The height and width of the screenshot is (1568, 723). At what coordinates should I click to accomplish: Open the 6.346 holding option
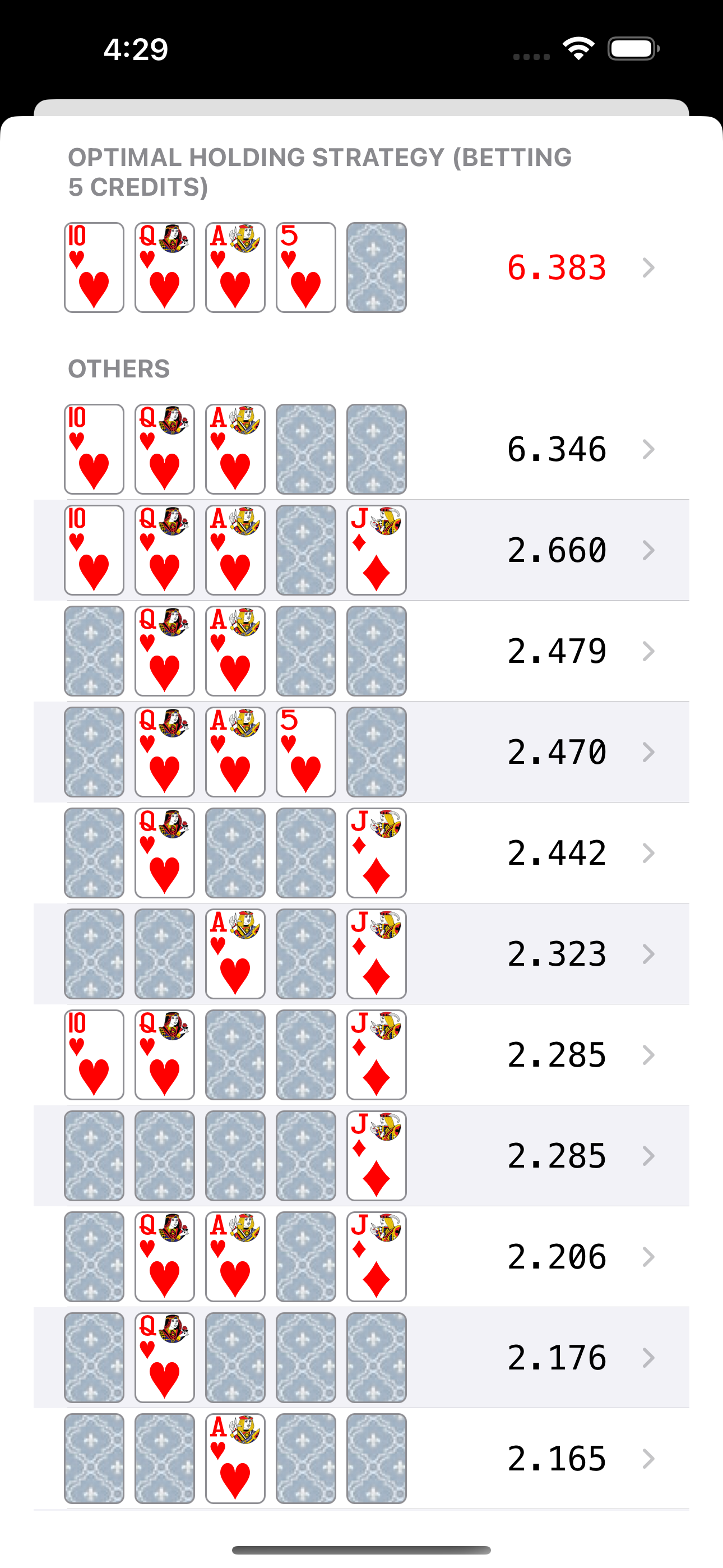[x=361, y=449]
